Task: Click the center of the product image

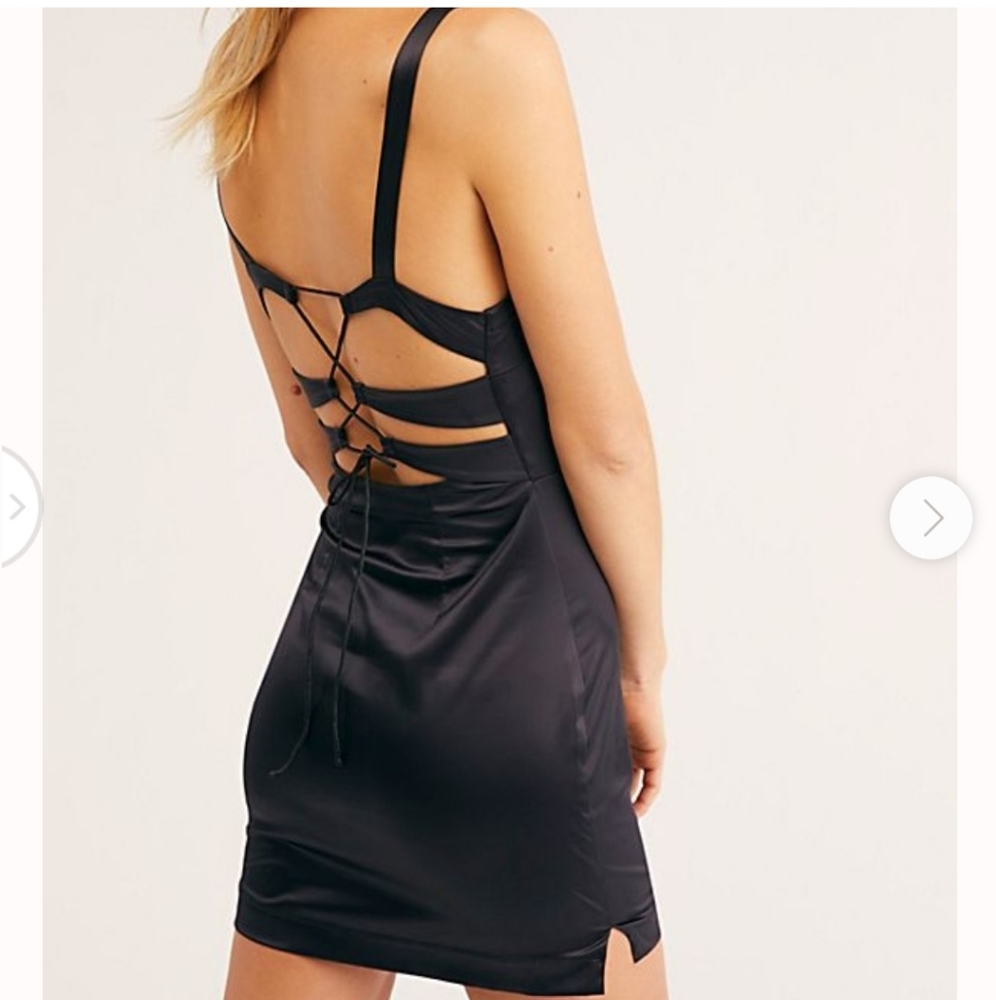Action: click(498, 500)
